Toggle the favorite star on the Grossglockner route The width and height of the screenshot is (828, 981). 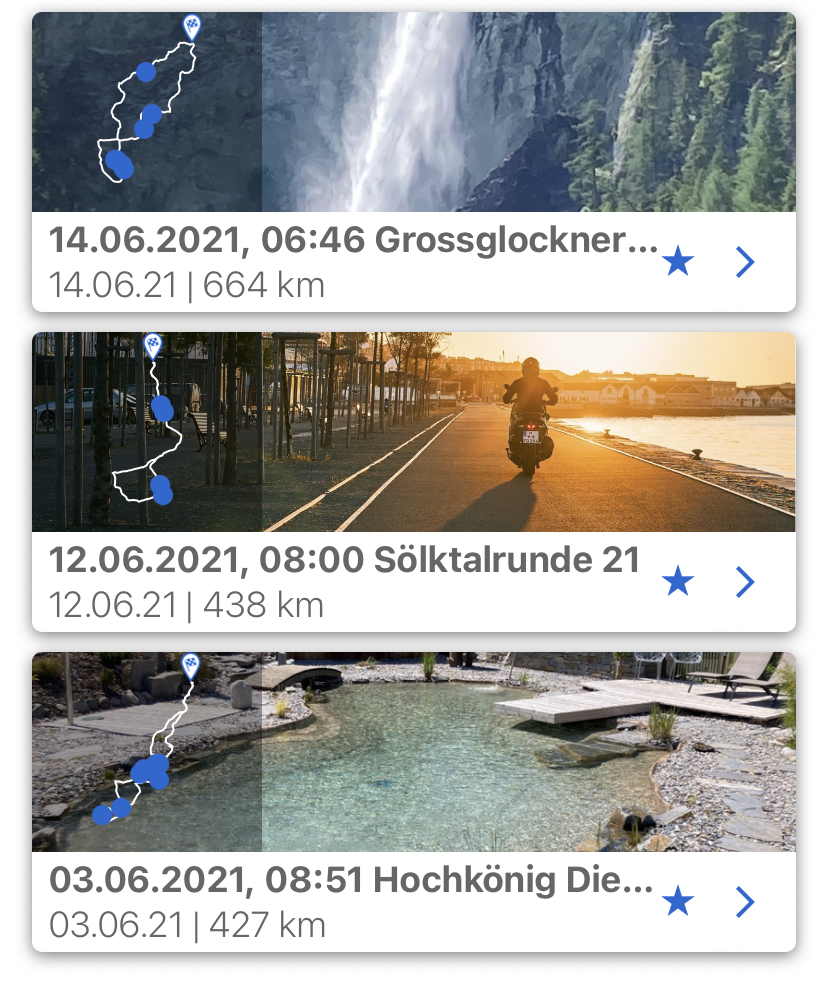[678, 263]
